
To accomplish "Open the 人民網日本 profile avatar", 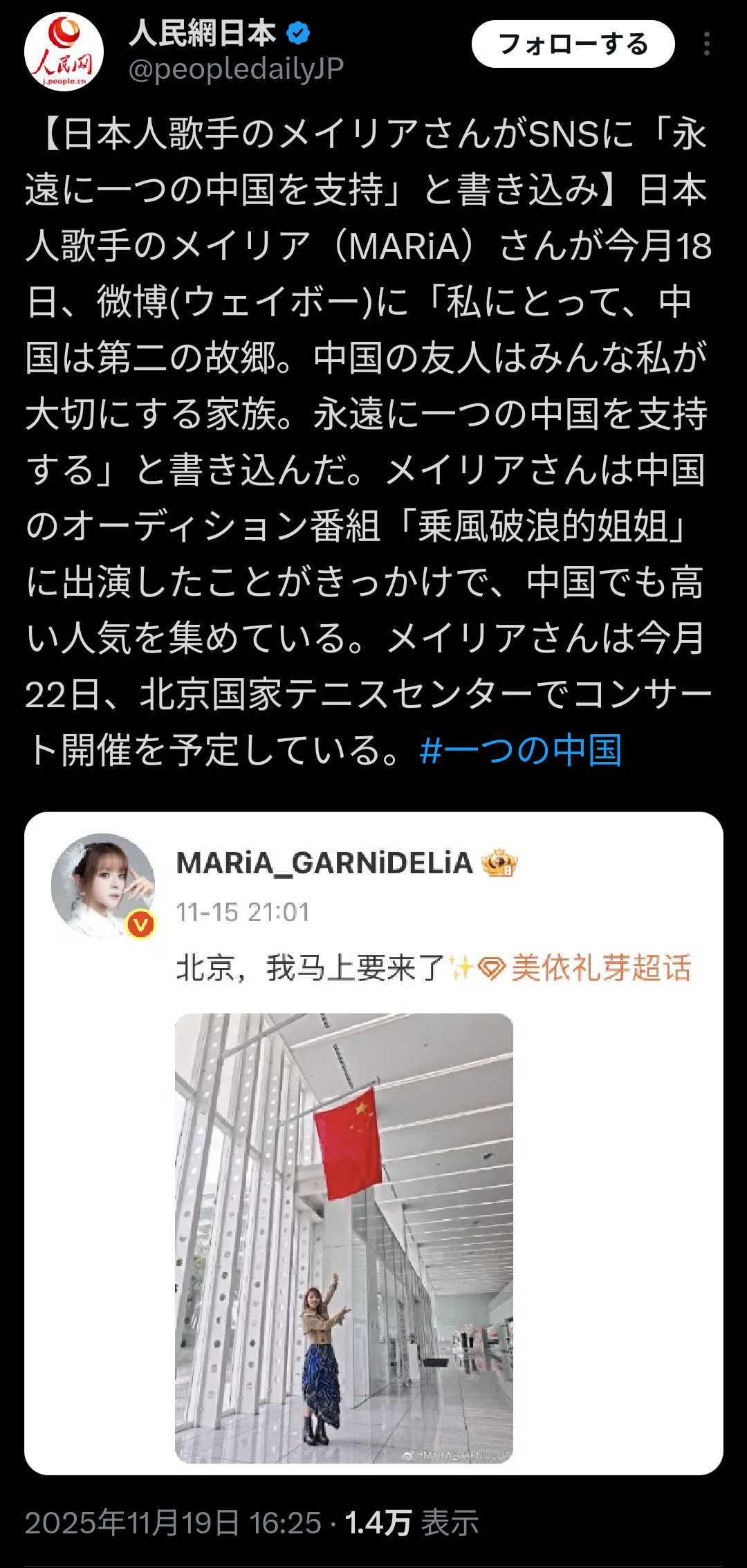I will pyautogui.click(x=64, y=53).
